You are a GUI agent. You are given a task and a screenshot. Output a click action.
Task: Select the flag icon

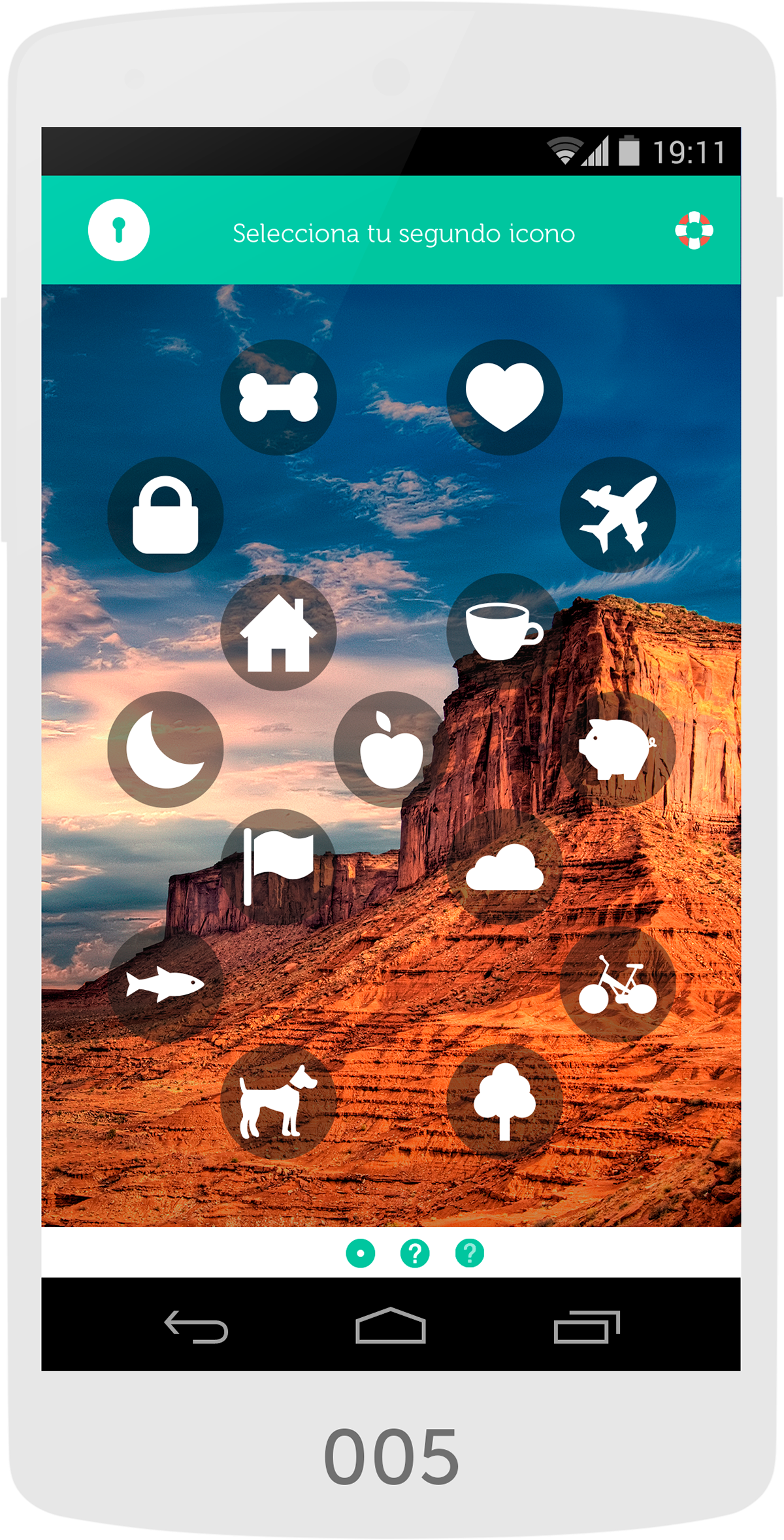point(278,866)
